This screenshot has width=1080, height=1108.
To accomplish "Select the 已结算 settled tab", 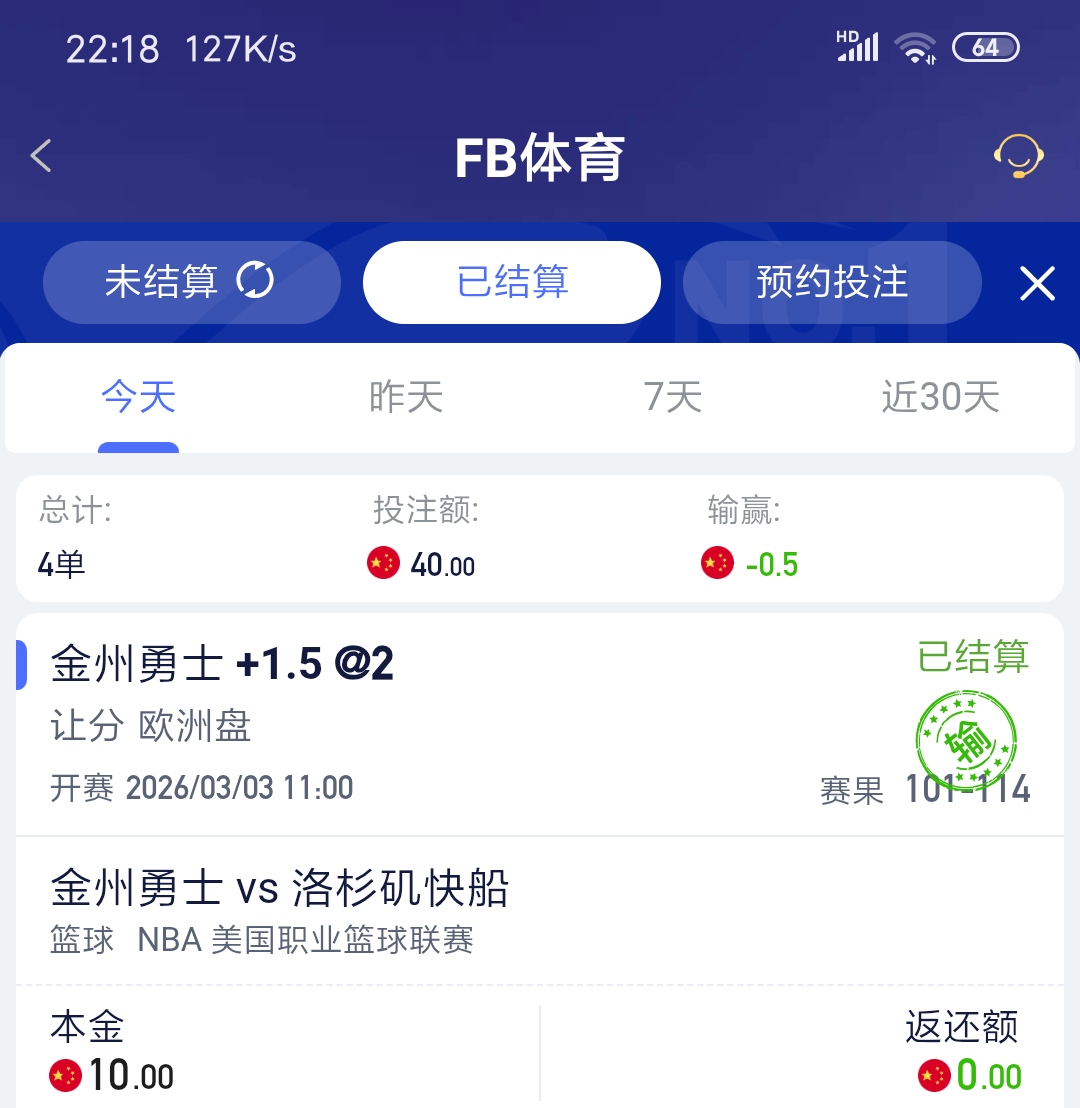I will (x=512, y=282).
